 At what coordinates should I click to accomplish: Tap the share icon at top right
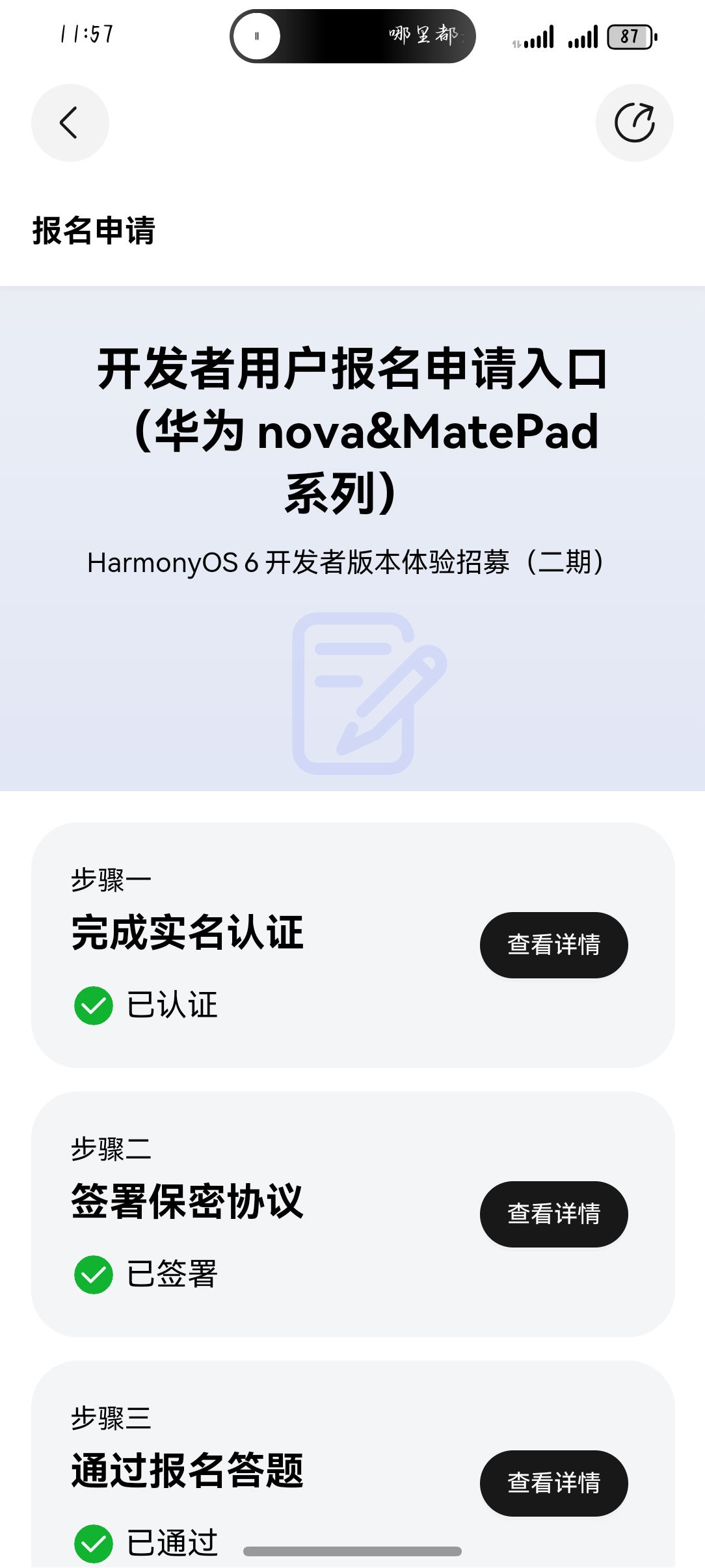[634, 123]
